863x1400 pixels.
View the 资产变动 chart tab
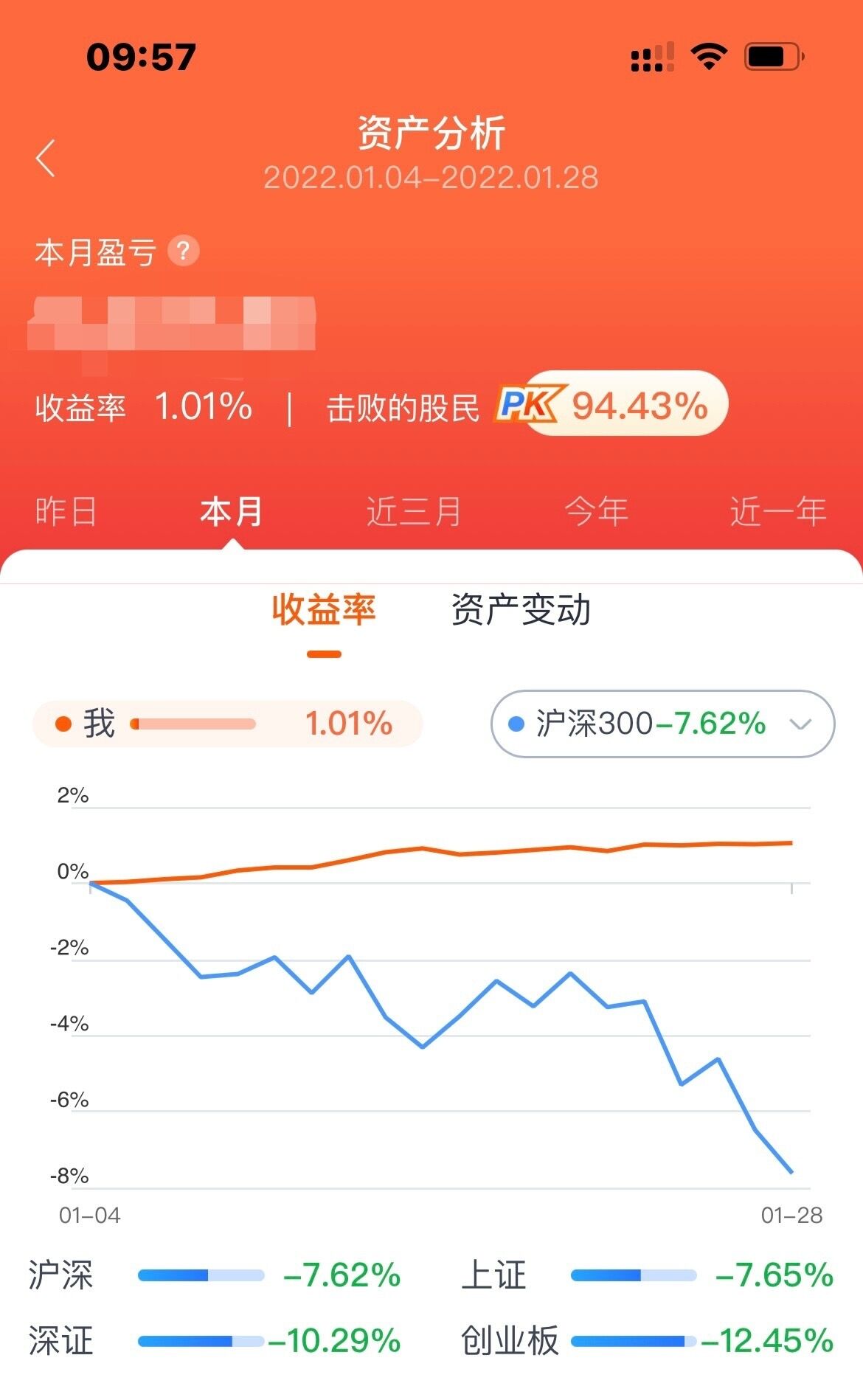click(x=521, y=610)
